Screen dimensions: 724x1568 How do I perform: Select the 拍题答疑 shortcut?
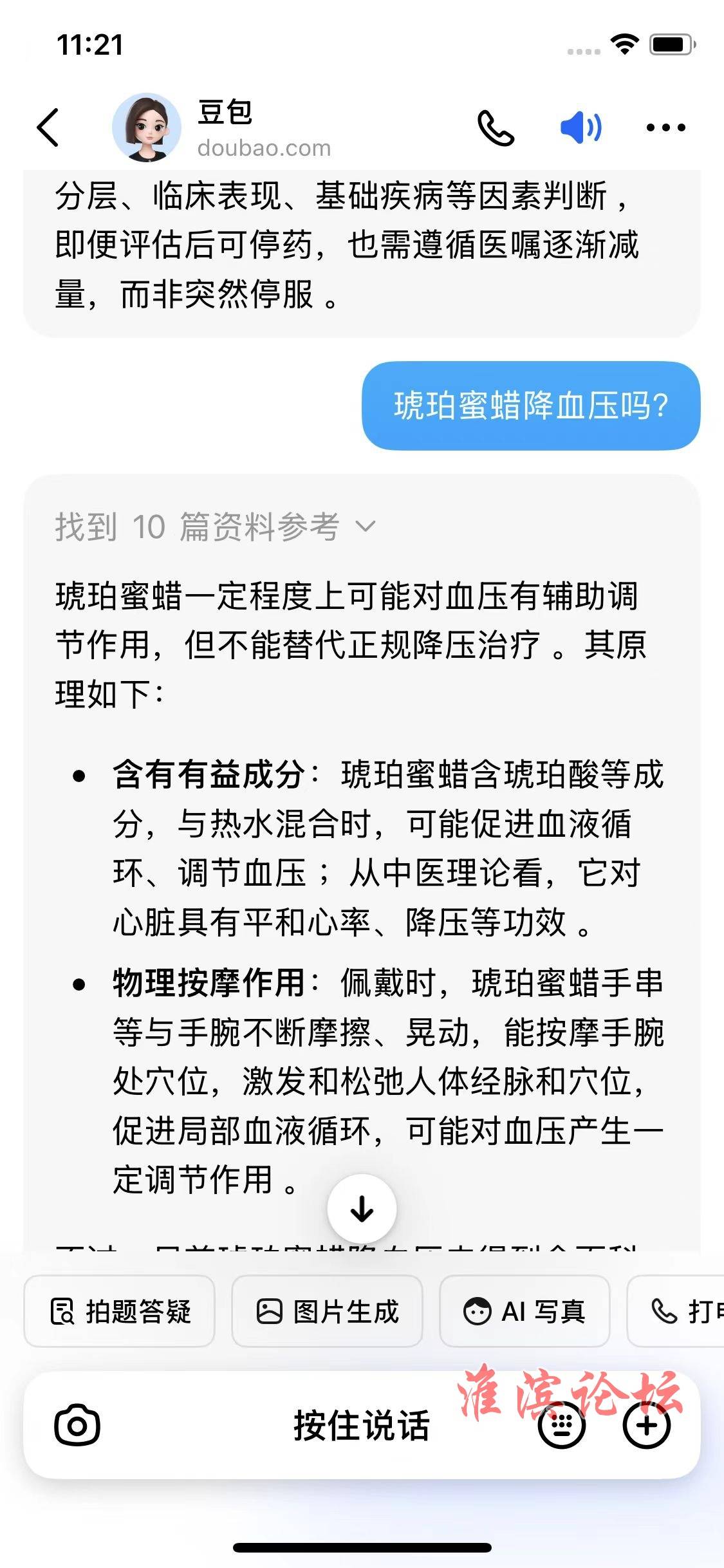(x=120, y=1311)
